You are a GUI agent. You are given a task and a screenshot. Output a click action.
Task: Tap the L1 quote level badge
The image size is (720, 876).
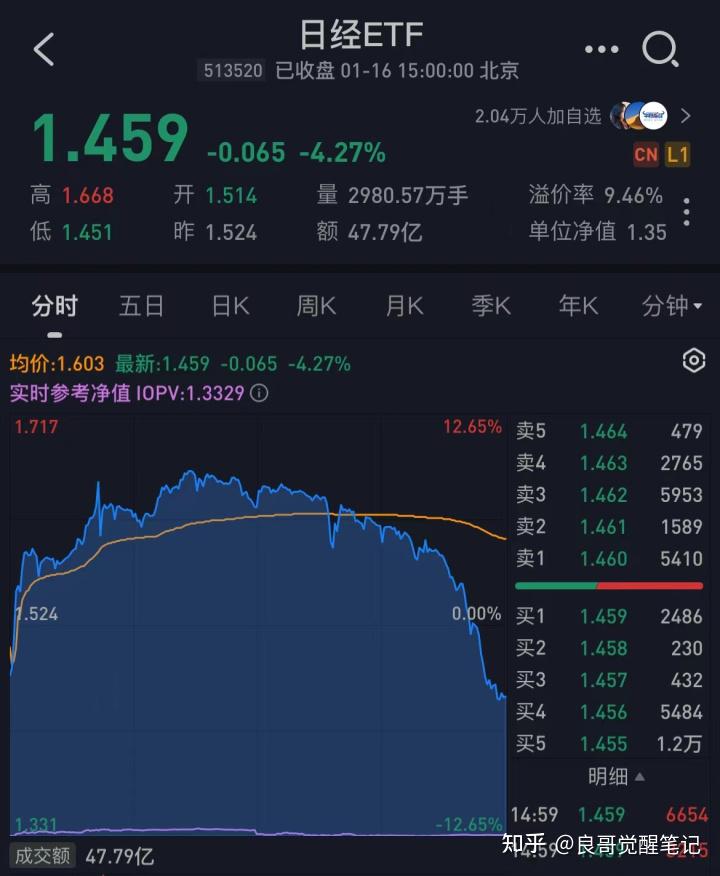(676, 155)
